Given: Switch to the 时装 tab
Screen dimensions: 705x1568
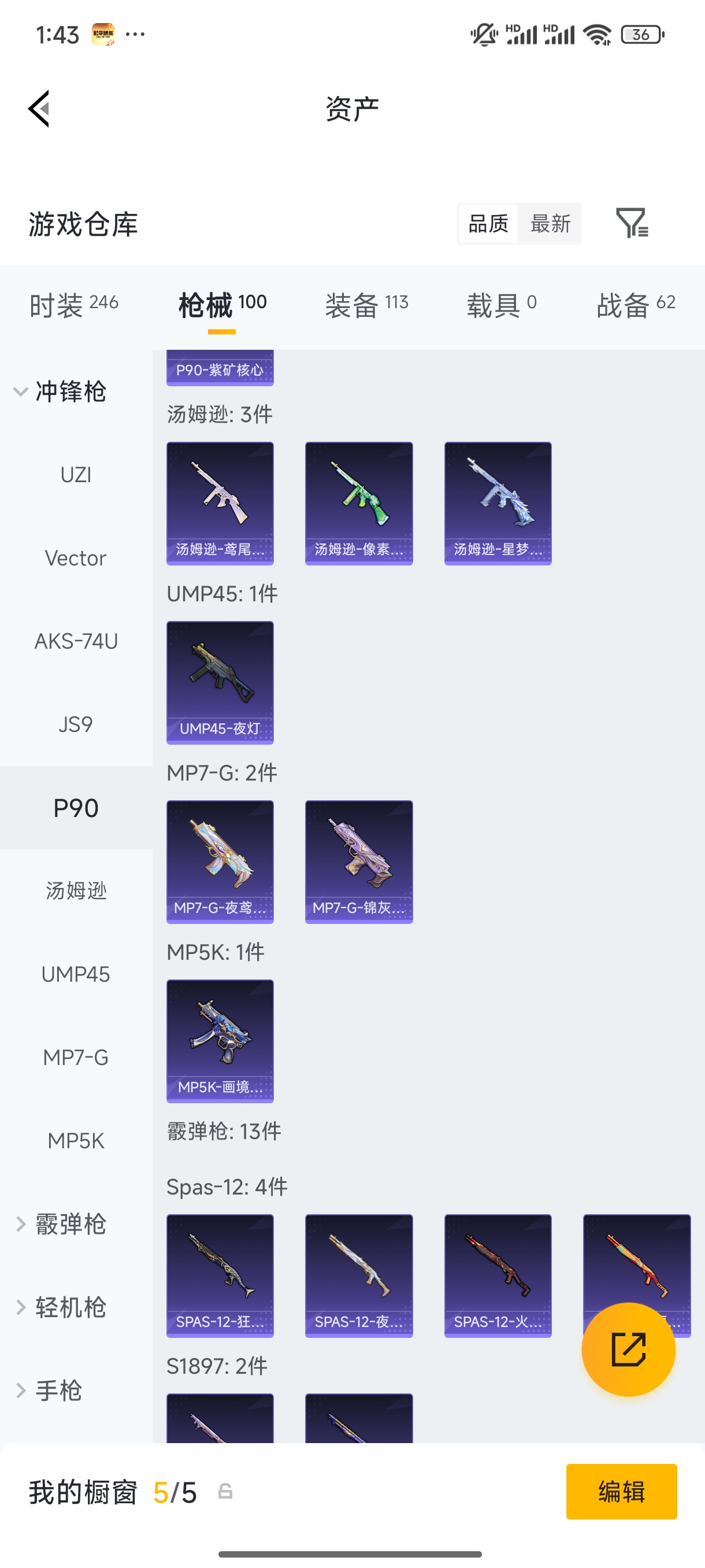Looking at the screenshot, I should (x=73, y=304).
